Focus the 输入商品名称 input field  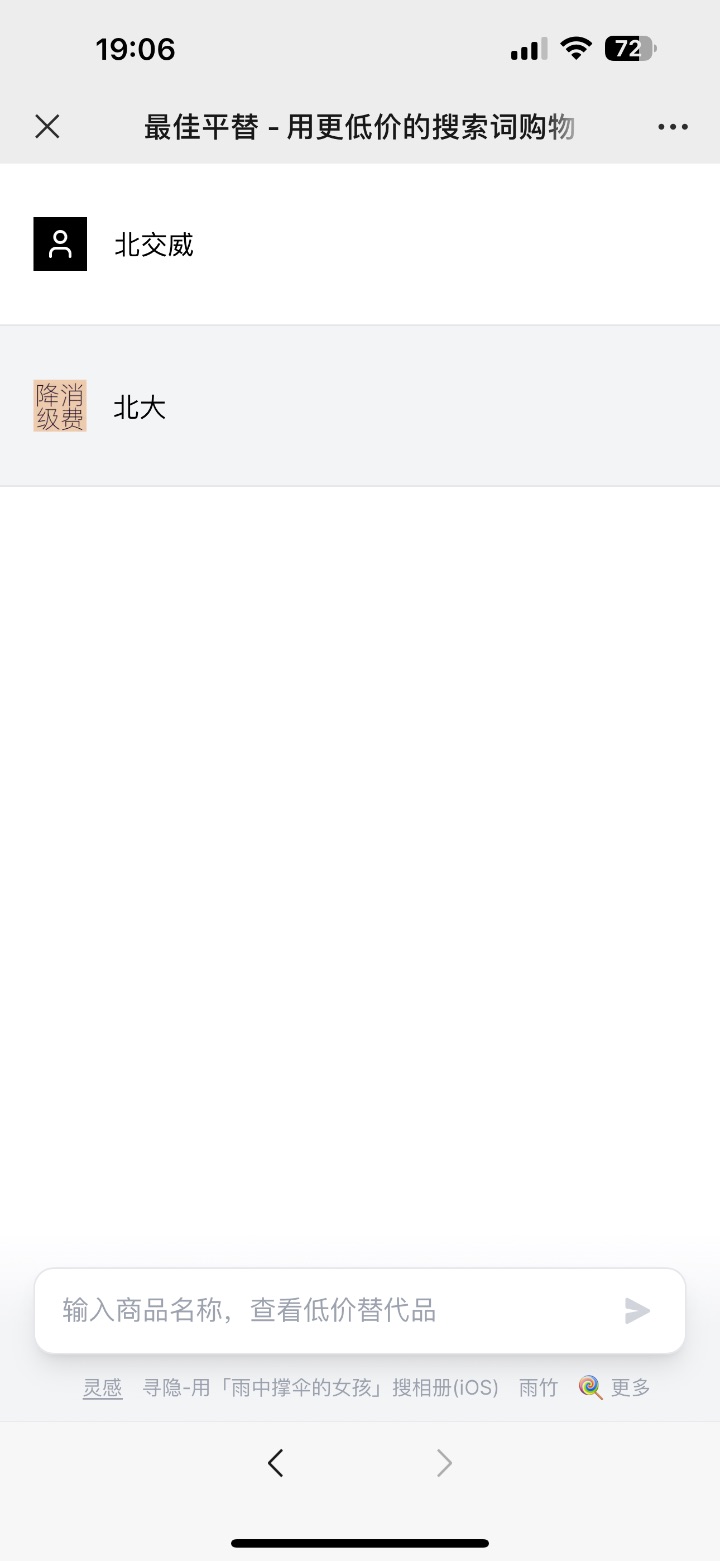point(330,1310)
